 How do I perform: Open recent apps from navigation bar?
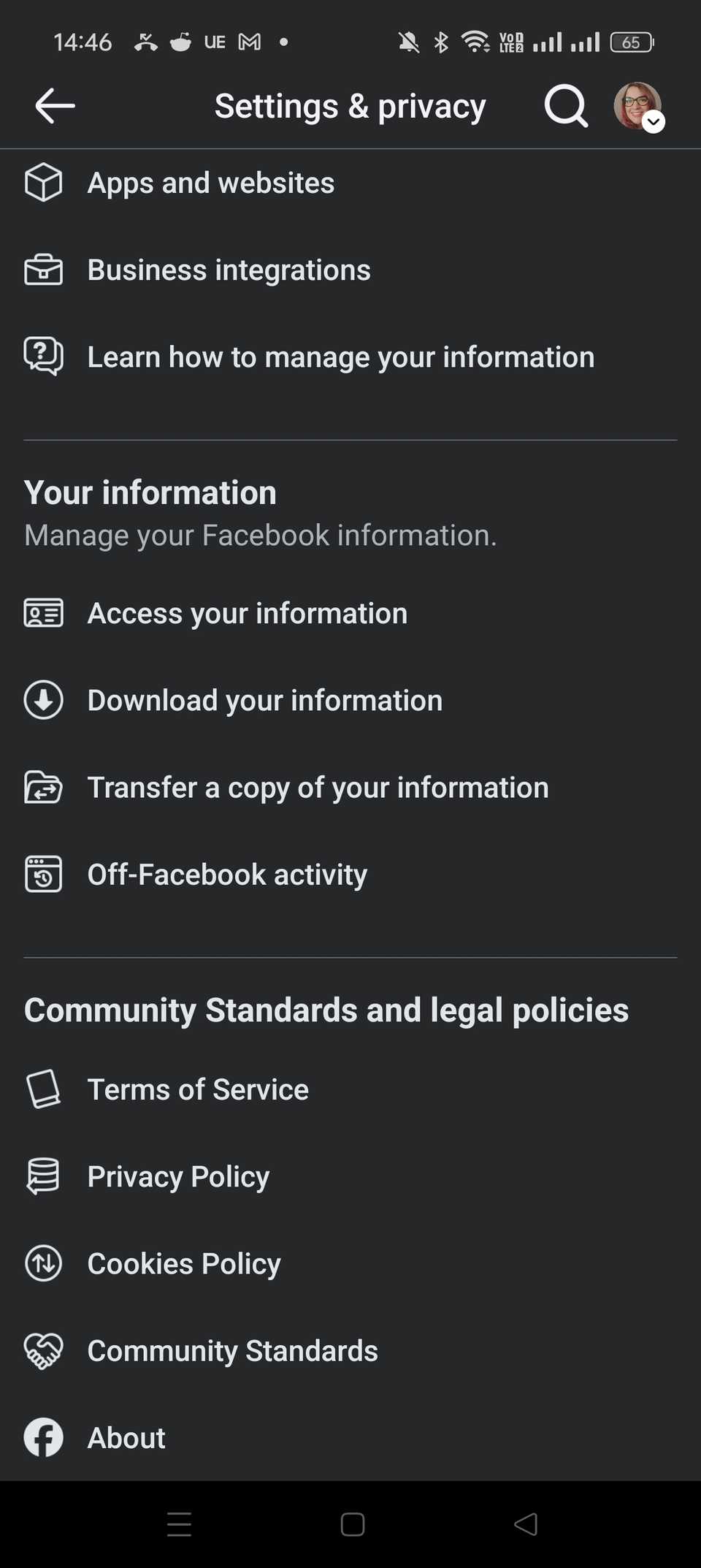pos(179,1524)
